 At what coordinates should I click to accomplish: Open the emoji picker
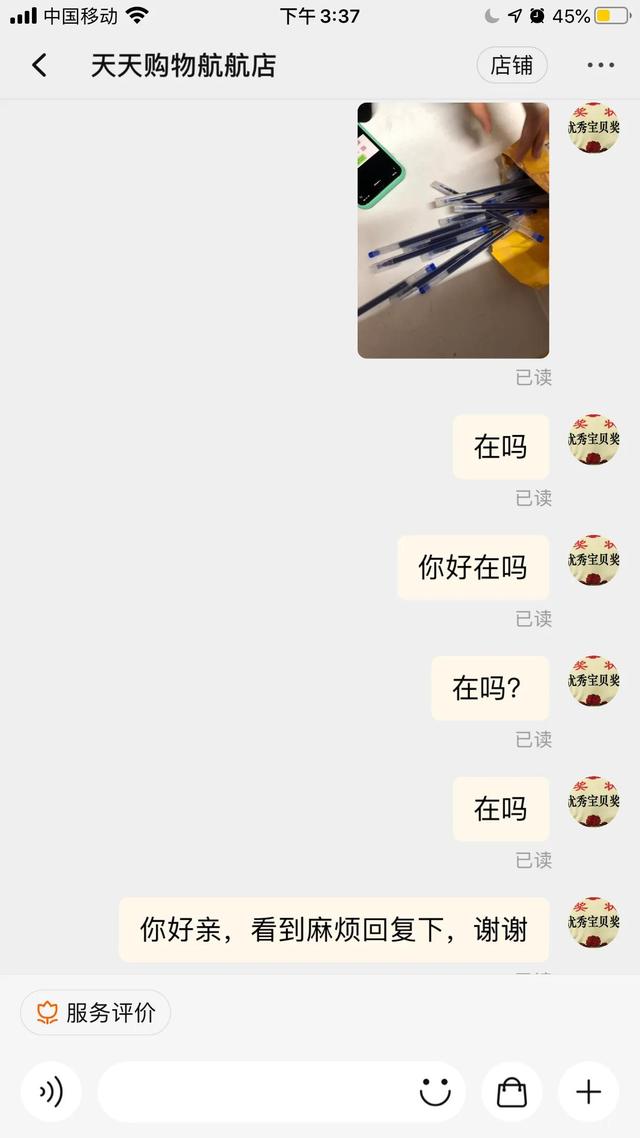click(x=435, y=1092)
